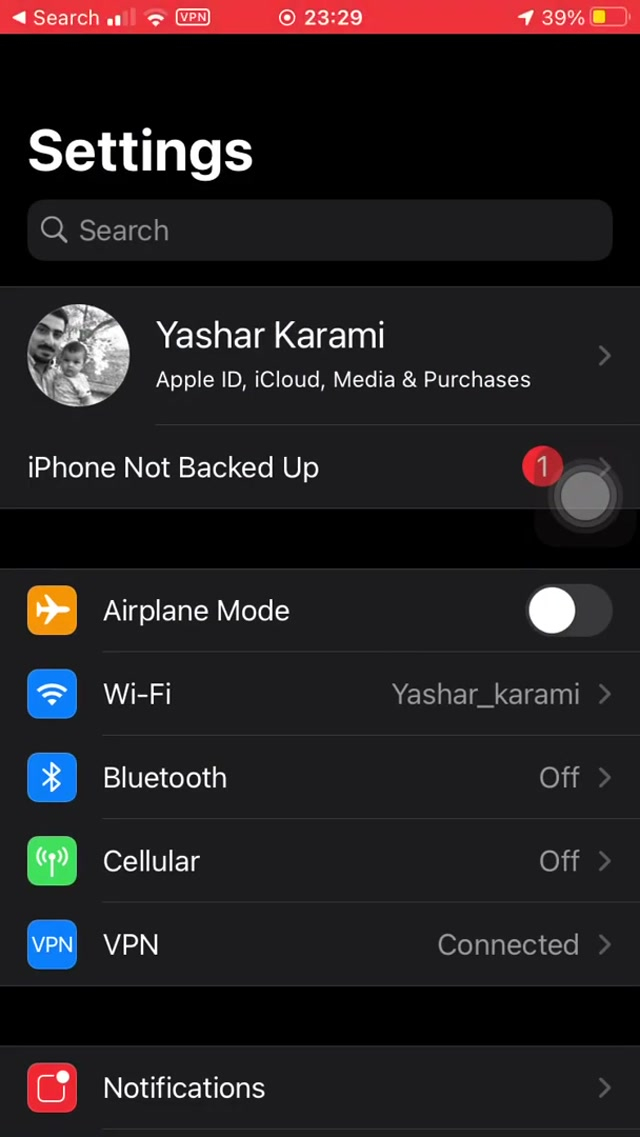Open Notifications settings
The image size is (640, 1137).
click(320, 1088)
